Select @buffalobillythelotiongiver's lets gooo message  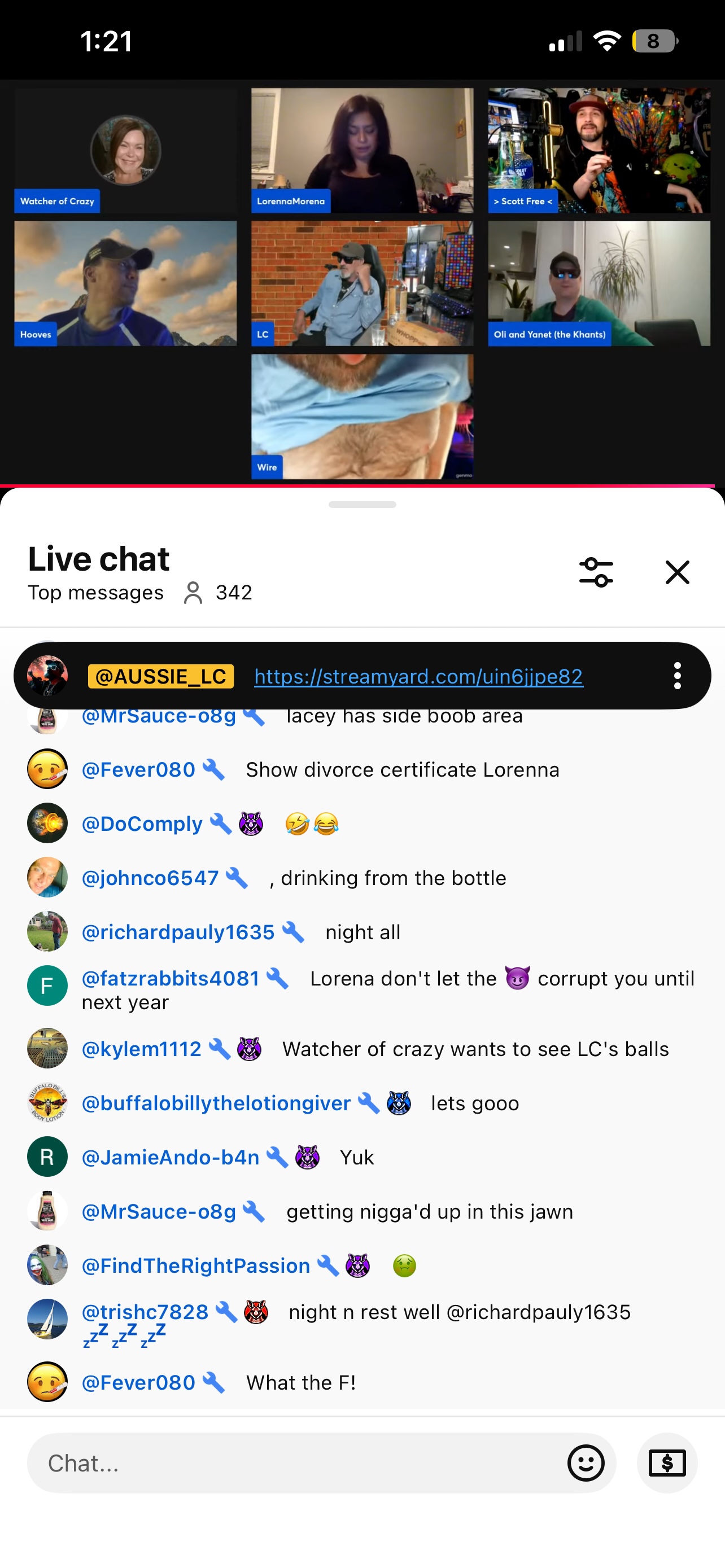(x=475, y=1103)
